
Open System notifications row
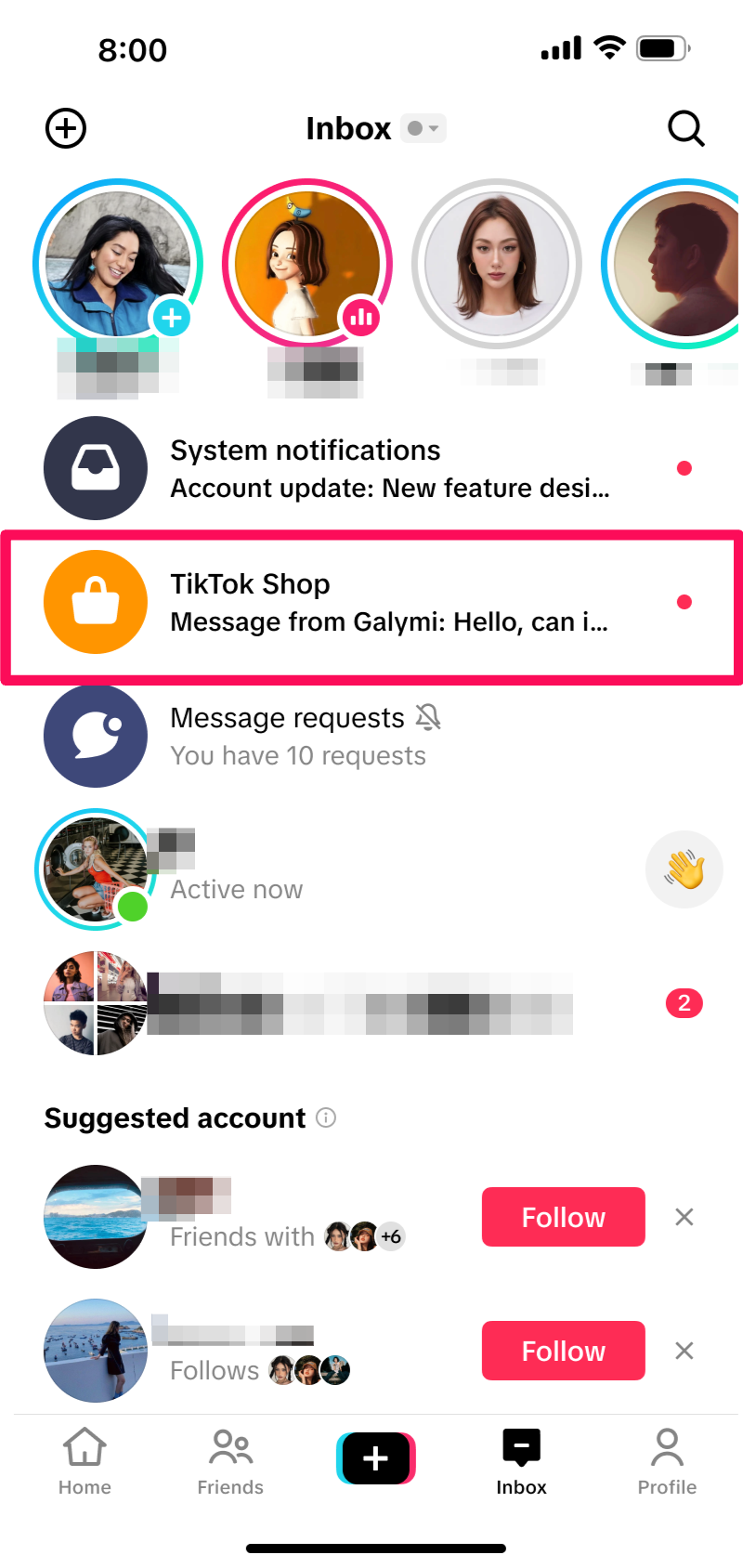371,468
